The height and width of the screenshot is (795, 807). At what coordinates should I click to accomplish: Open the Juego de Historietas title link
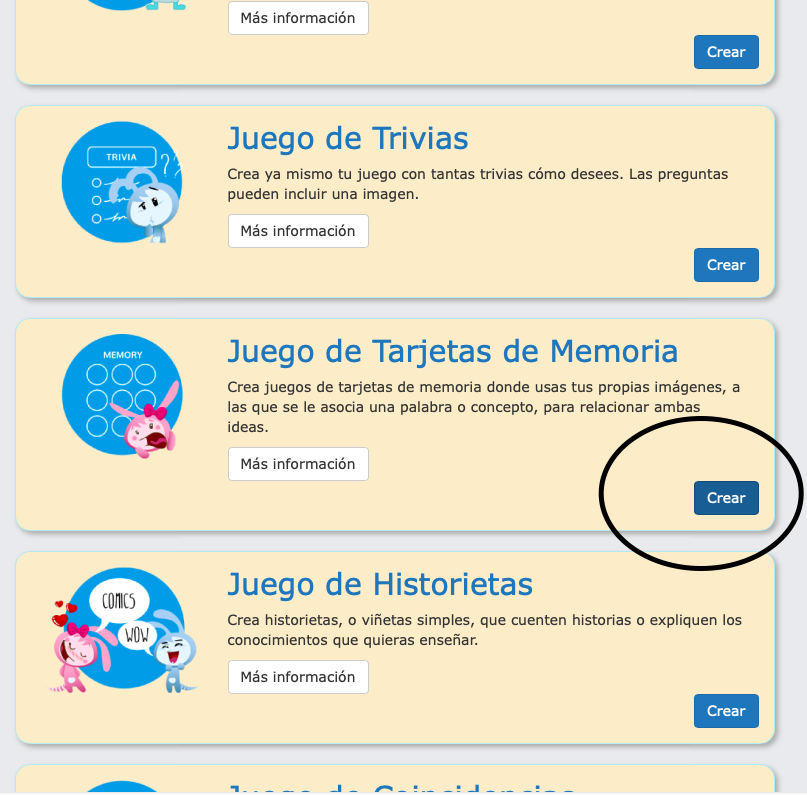coord(379,584)
